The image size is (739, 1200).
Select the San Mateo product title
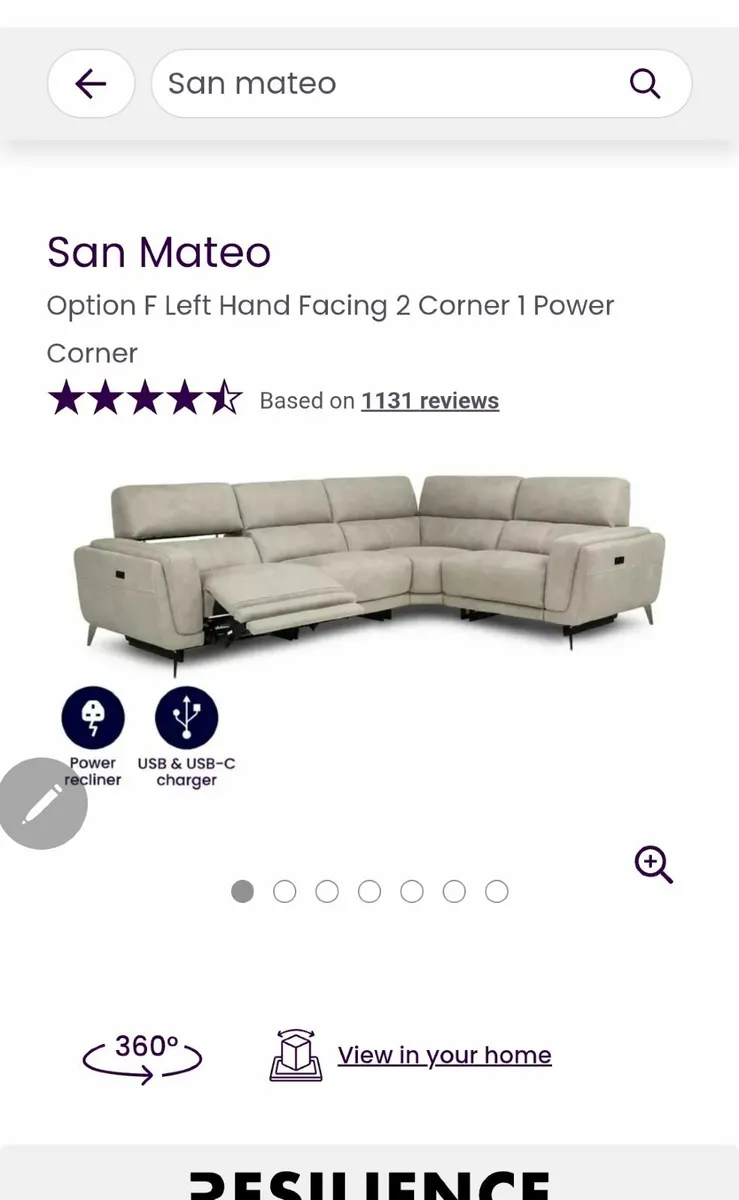tap(157, 252)
